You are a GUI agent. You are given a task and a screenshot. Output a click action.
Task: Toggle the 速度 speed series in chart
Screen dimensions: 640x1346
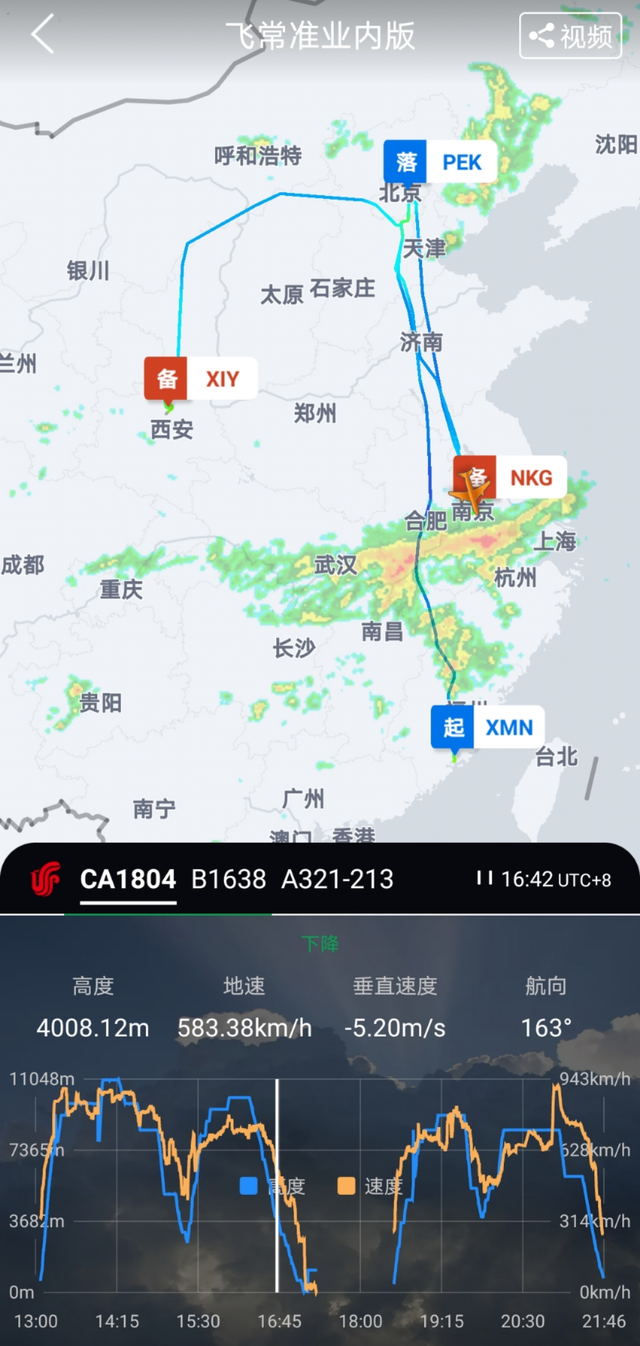click(369, 1186)
